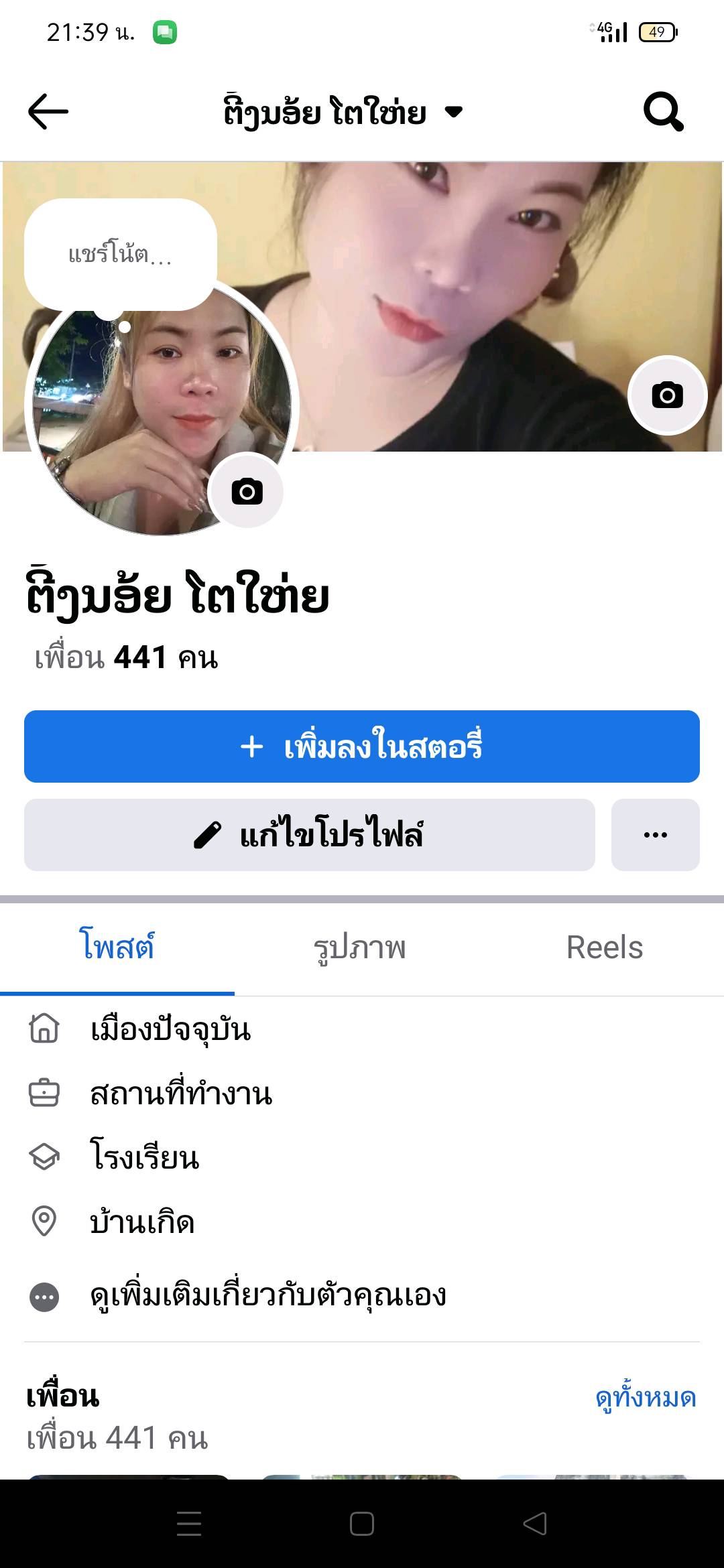Add สถานที่ทำงาน workplace info
724x1568 pixels.
pyautogui.click(x=181, y=1094)
